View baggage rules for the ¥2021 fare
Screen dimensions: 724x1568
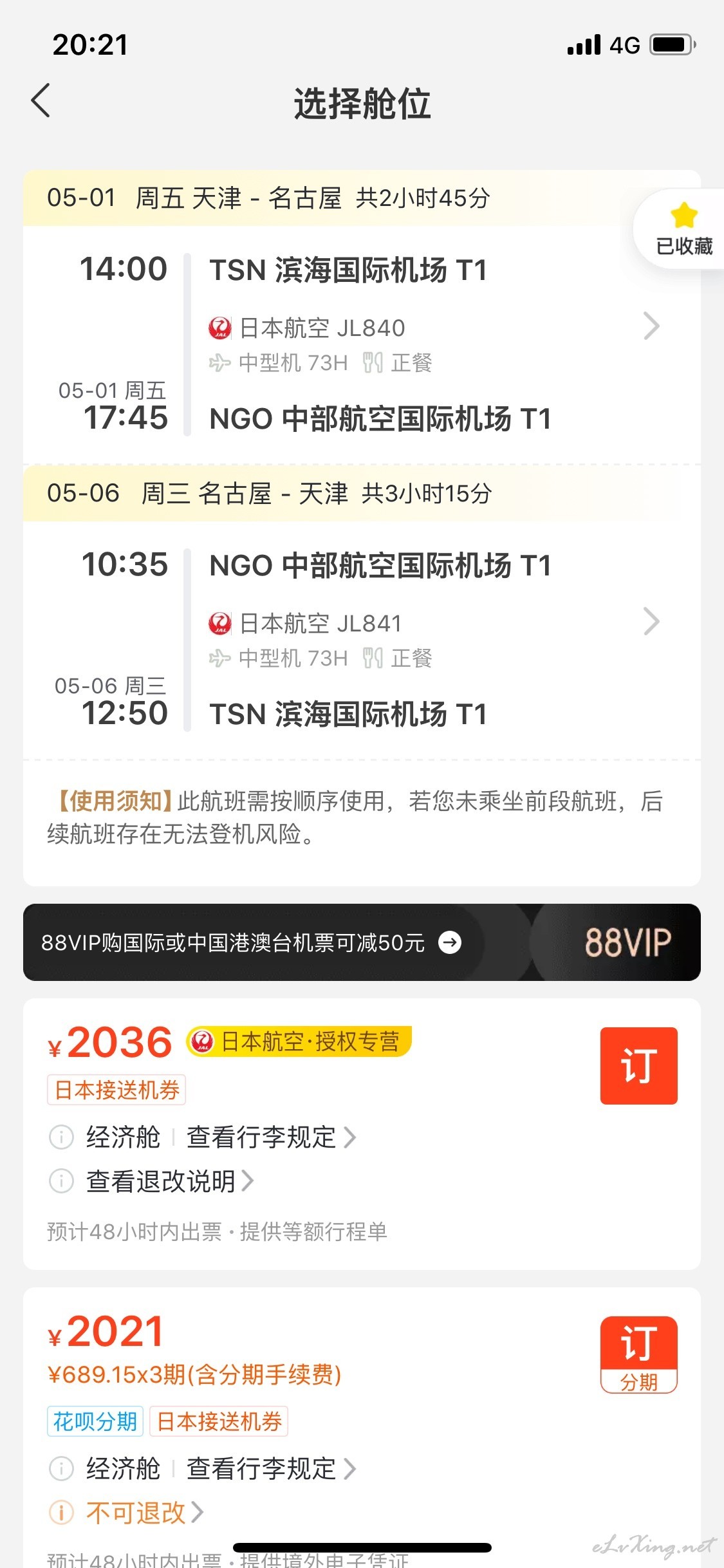point(271,1469)
